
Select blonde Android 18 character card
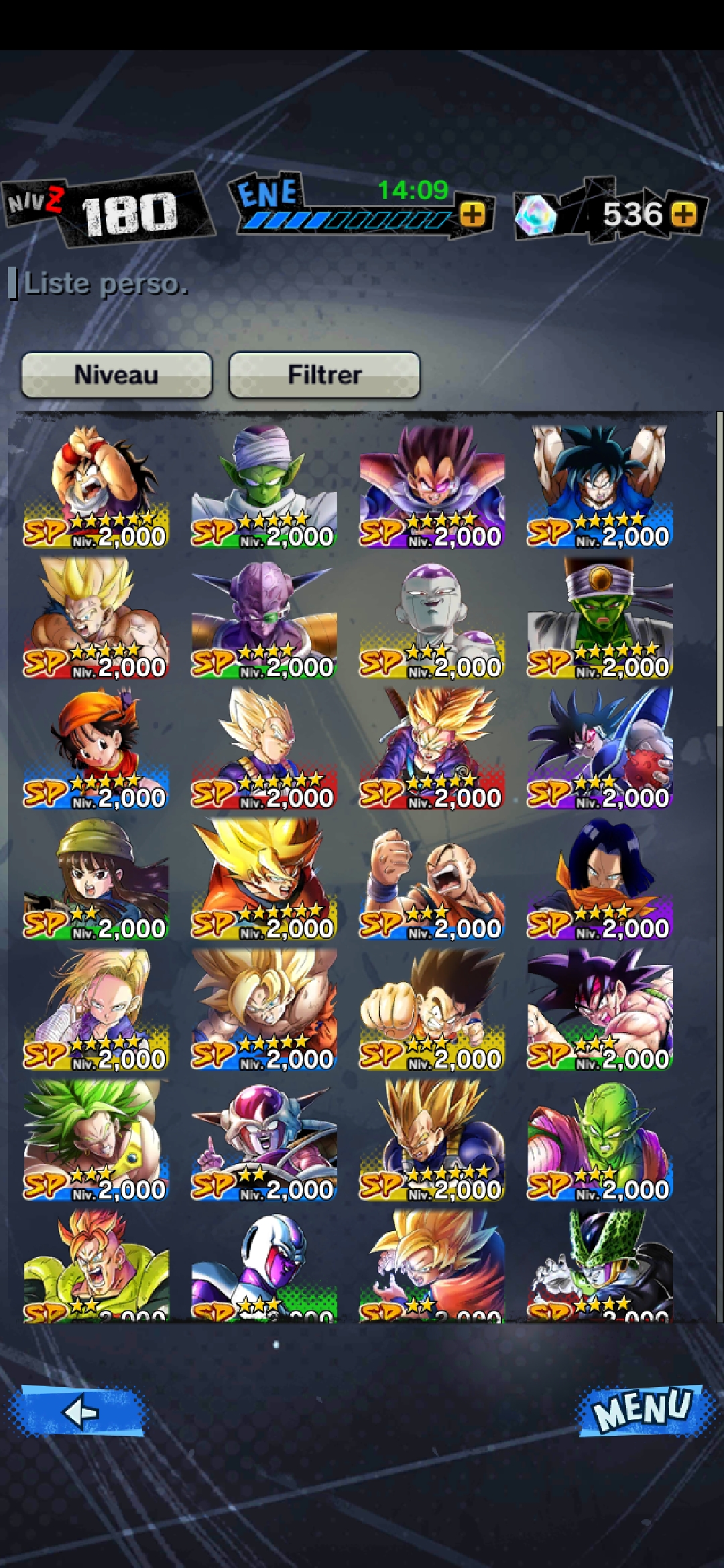pyautogui.click(x=97, y=1009)
